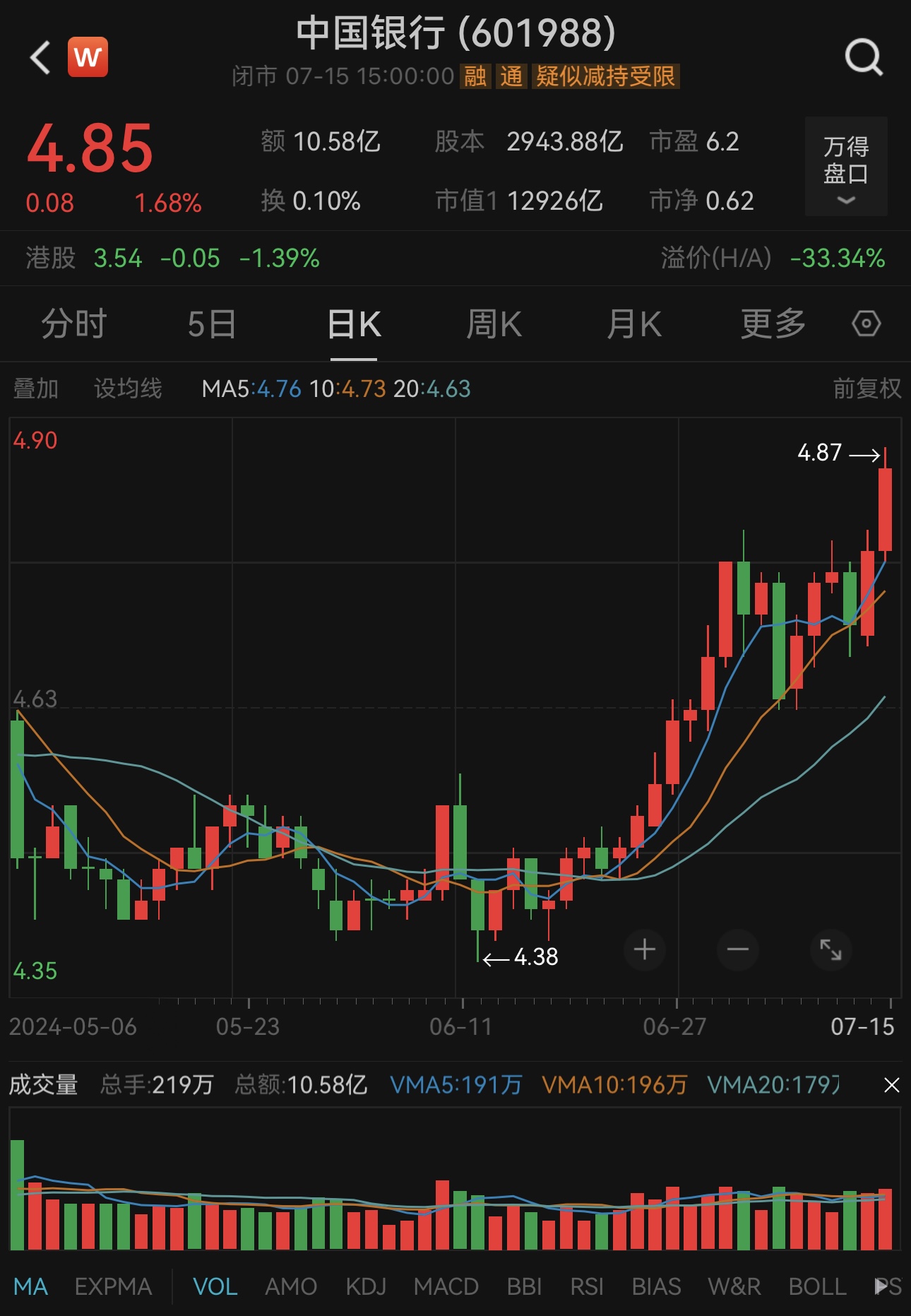Go back to the previous page

(x=41, y=57)
